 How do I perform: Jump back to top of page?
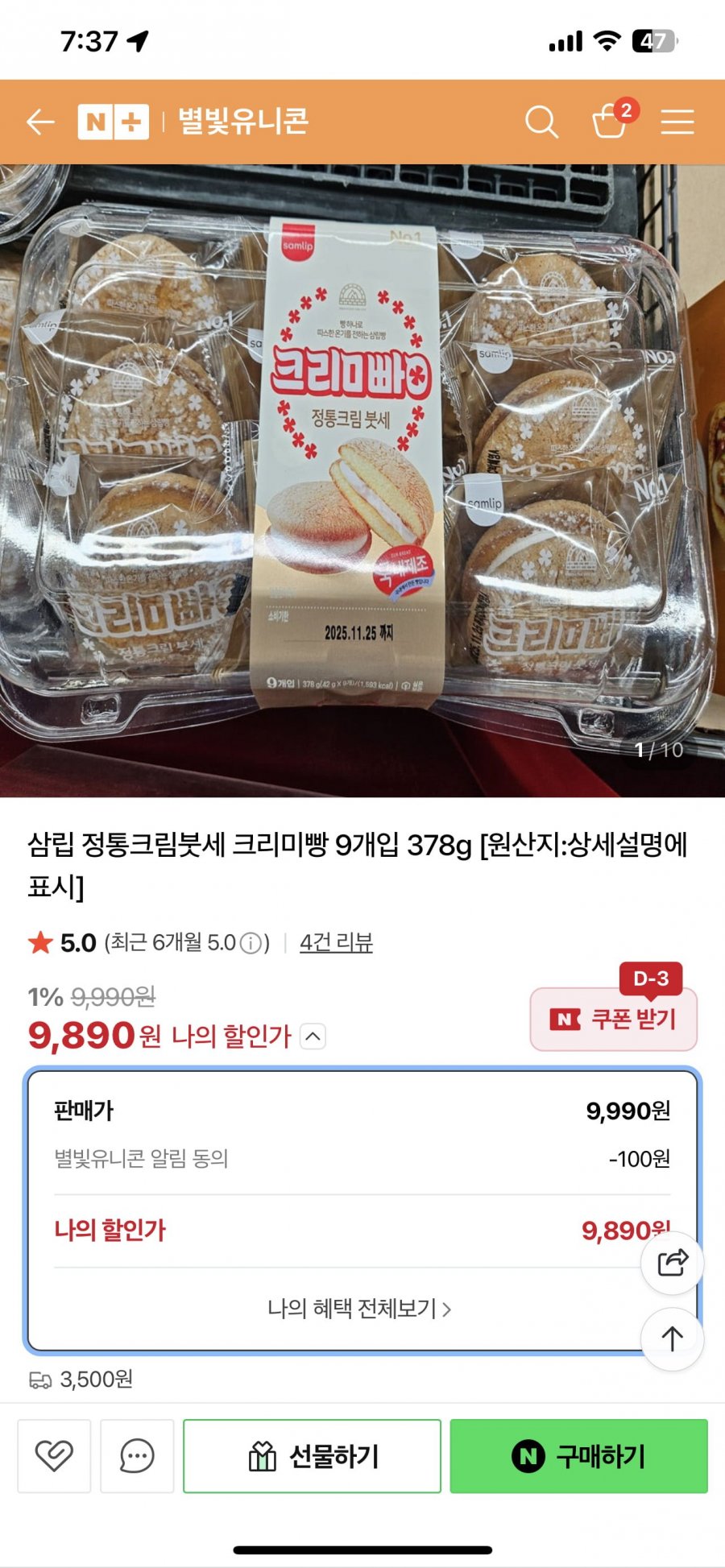click(x=672, y=1338)
